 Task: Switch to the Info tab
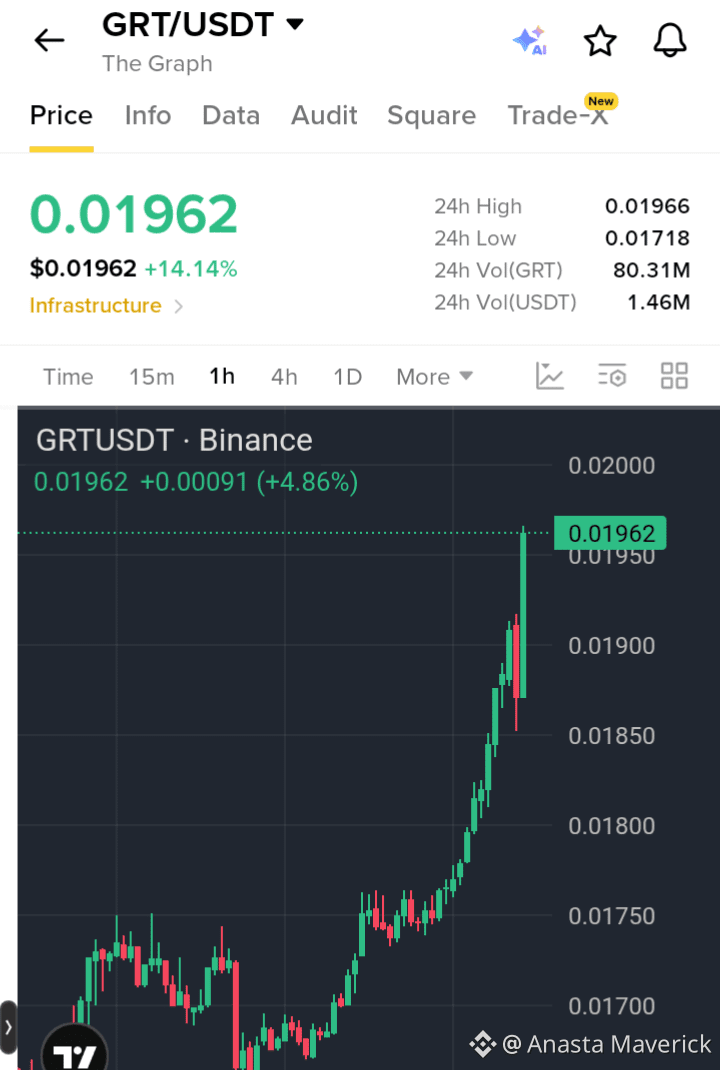[x=148, y=115]
